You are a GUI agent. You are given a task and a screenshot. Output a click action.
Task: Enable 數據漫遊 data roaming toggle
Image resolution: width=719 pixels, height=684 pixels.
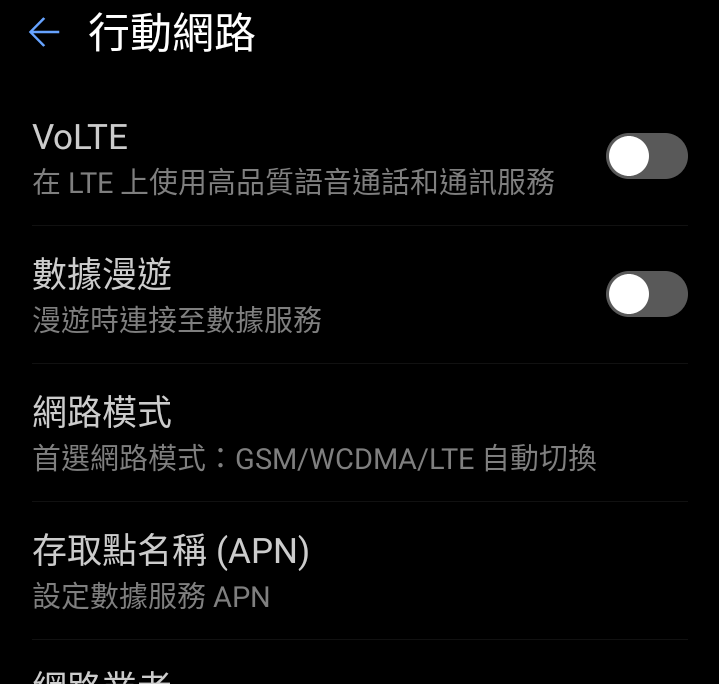646,295
